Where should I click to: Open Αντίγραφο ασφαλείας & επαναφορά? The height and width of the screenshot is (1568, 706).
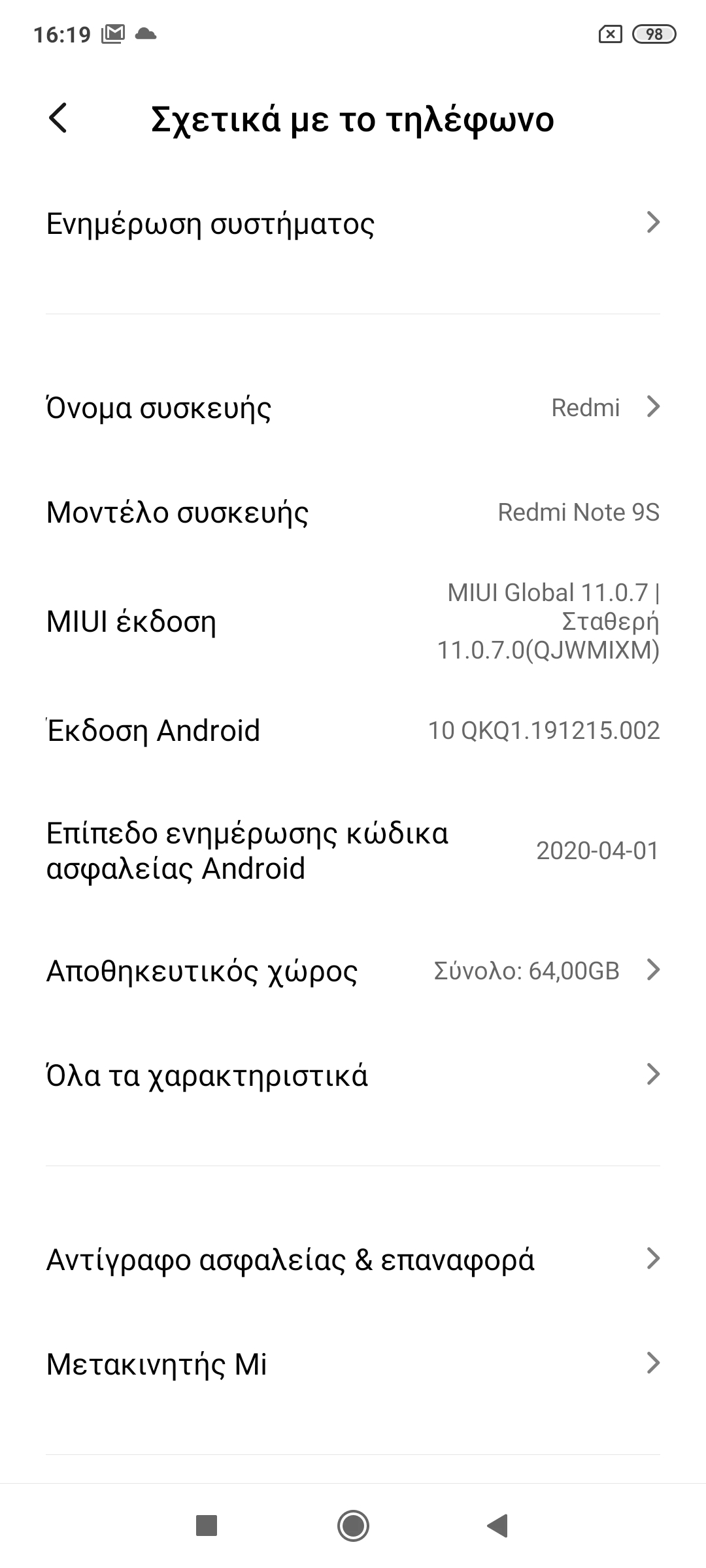[x=353, y=1260]
